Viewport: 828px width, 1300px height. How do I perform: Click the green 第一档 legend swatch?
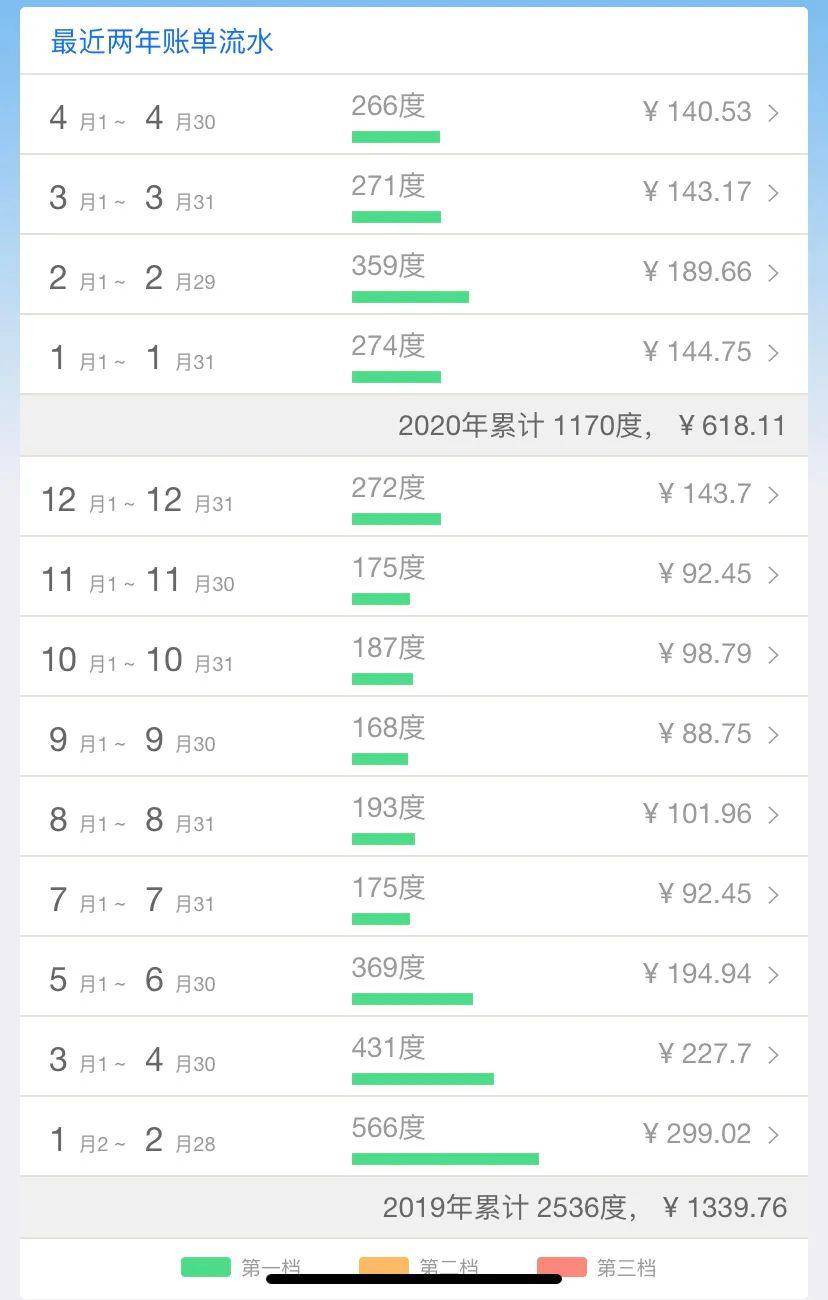click(x=204, y=1266)
